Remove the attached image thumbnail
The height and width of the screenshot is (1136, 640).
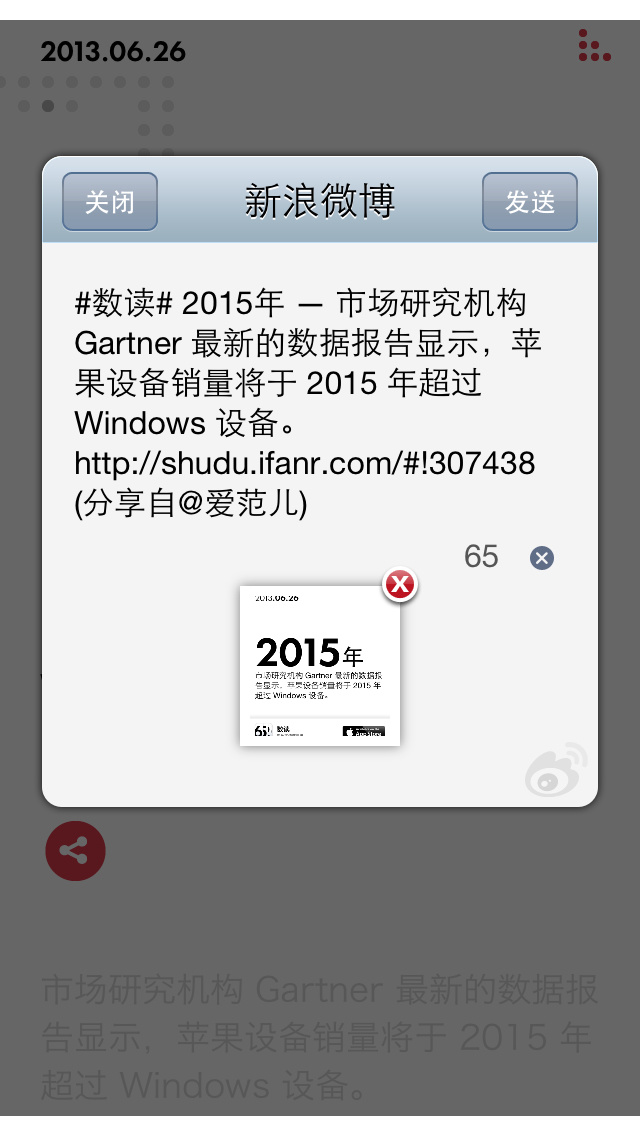click(400, 584)
